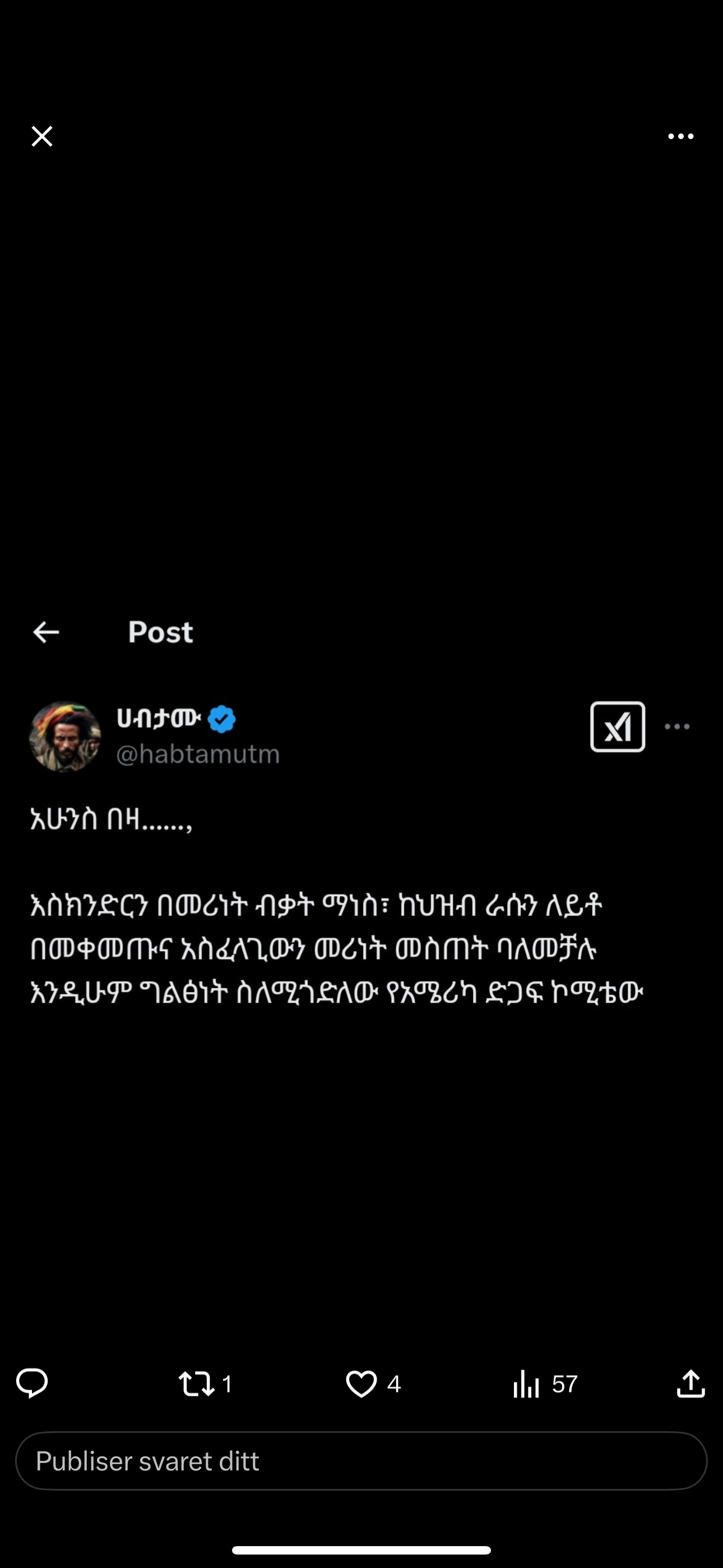Close the image viewer
Screen dimensions: 723x1568
point(42,136)
